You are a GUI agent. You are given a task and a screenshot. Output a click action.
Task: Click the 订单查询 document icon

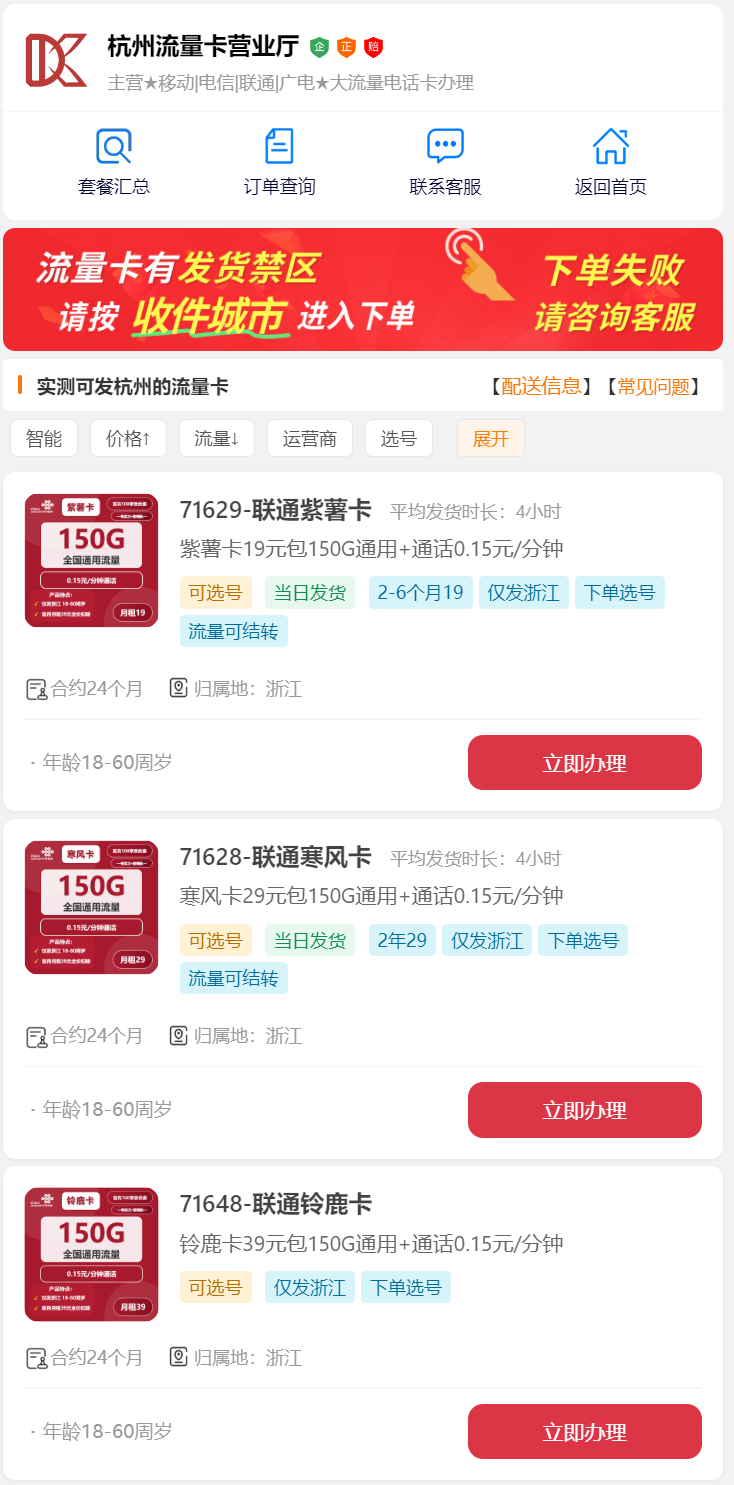(x=278, y=146)
